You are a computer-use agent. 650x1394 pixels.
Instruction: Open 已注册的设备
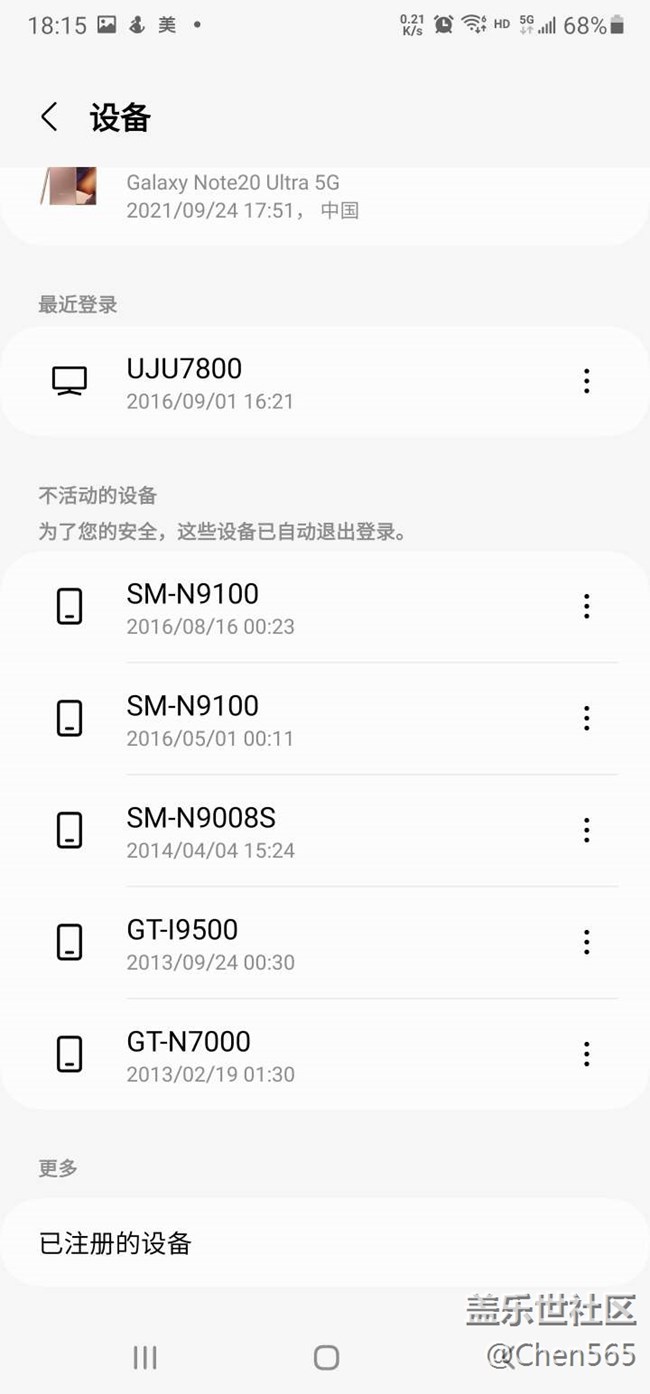pos(324,1243)
